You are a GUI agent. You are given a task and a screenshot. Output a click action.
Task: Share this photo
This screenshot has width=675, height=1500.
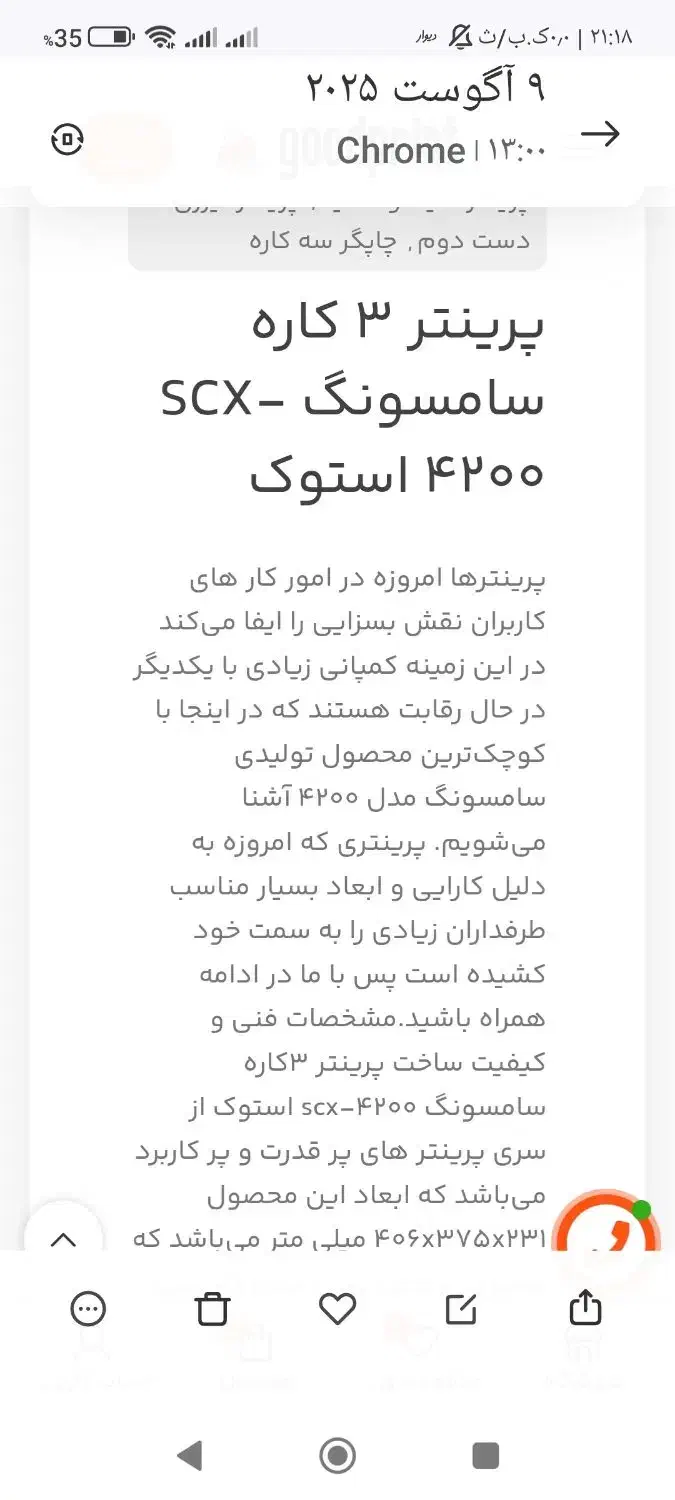(x=585, y=1307)
